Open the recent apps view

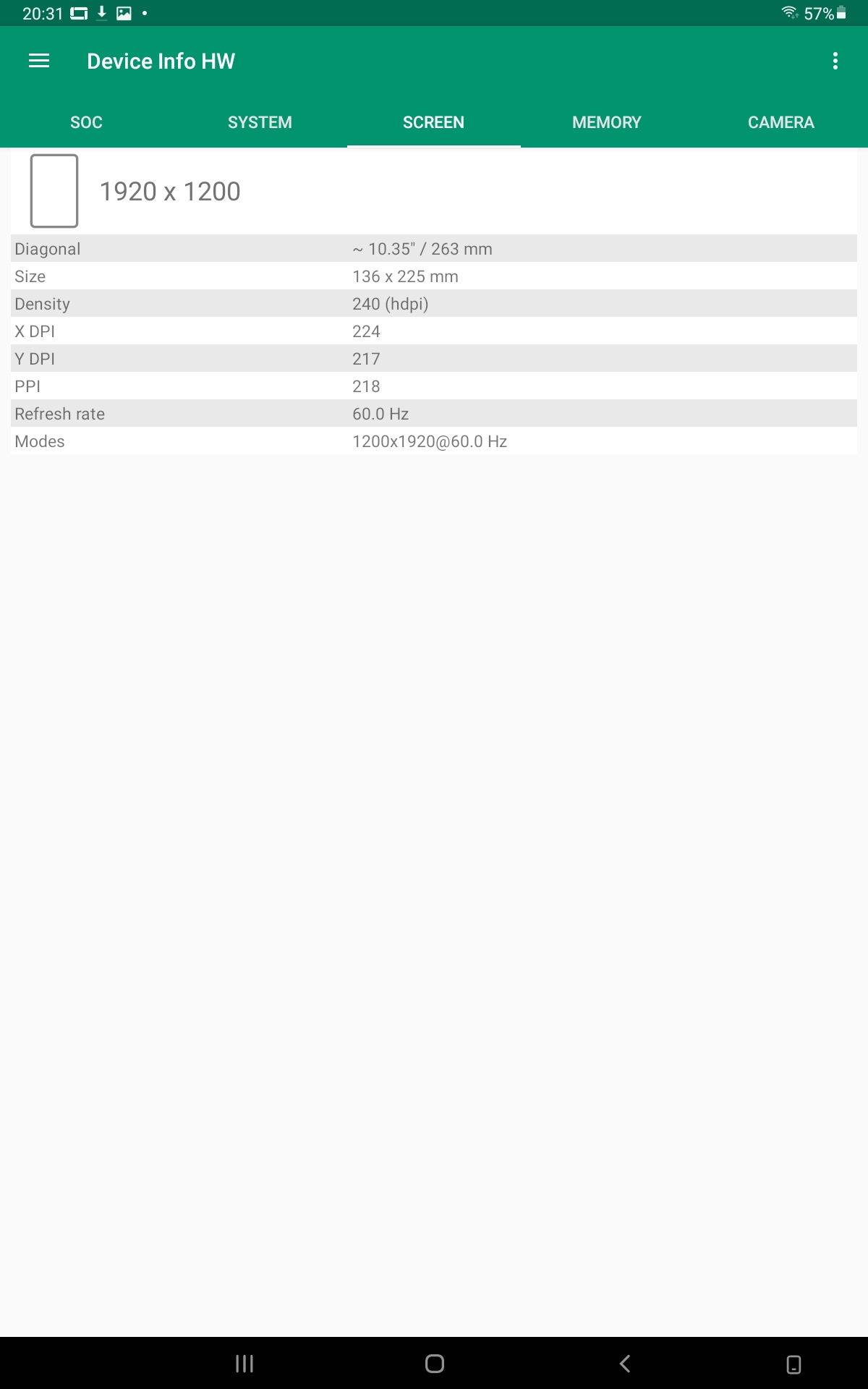click(x=244, y=1364)
